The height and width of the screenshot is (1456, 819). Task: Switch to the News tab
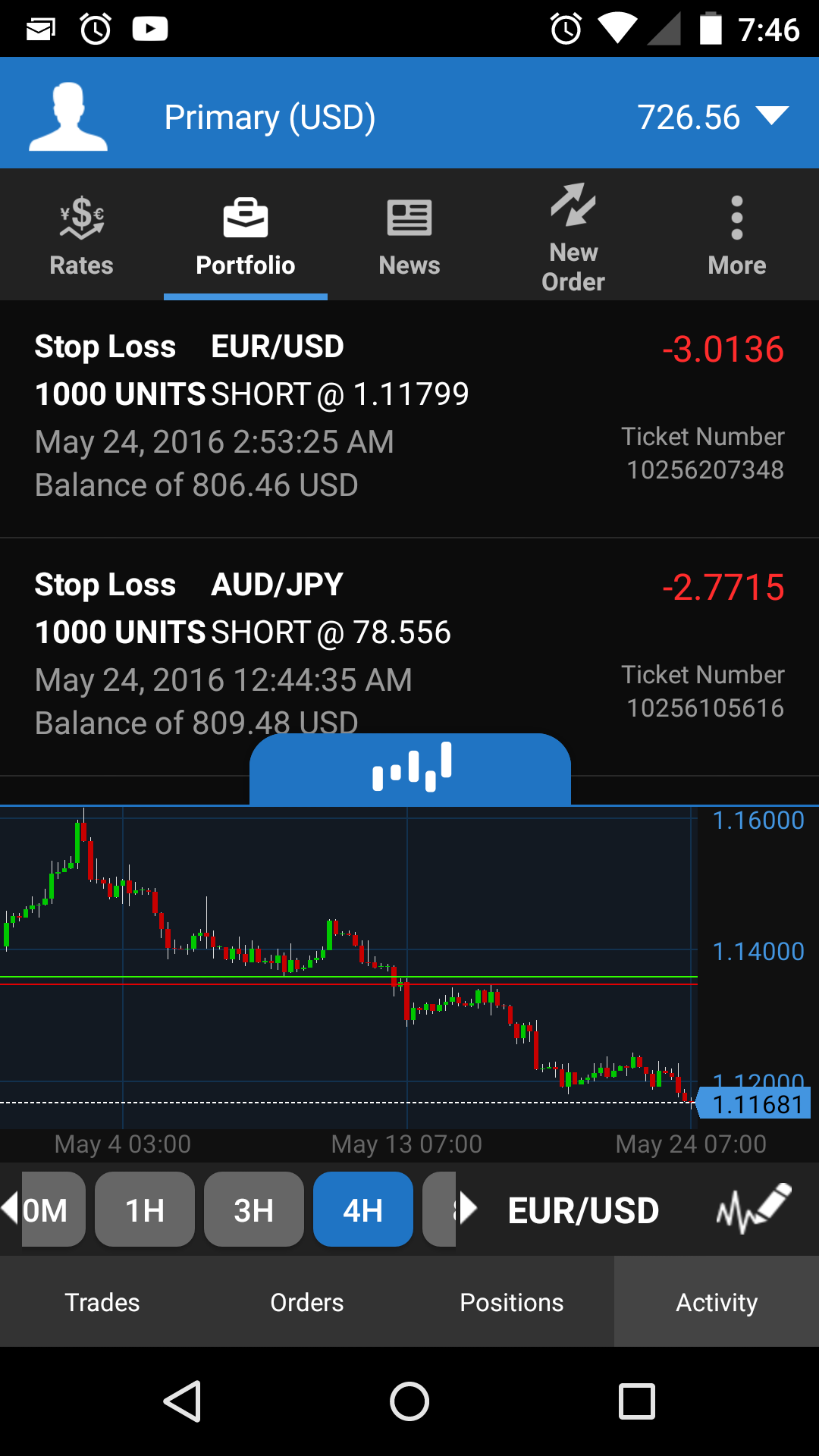pyautogui.click(x=409, y=236)
